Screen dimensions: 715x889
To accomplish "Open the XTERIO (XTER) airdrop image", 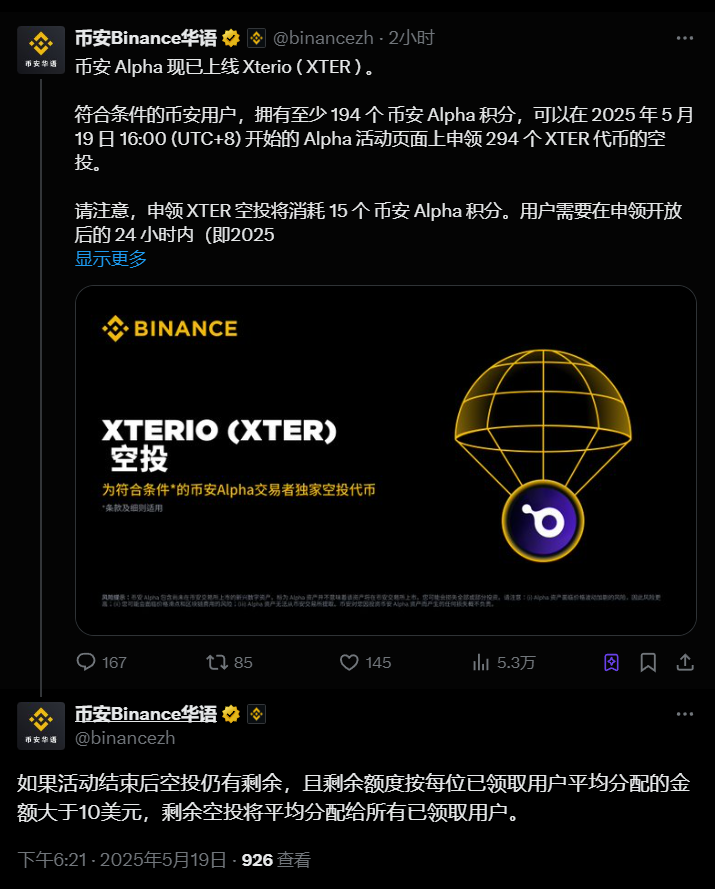I will pyautogui.click(x=385, y=460).
